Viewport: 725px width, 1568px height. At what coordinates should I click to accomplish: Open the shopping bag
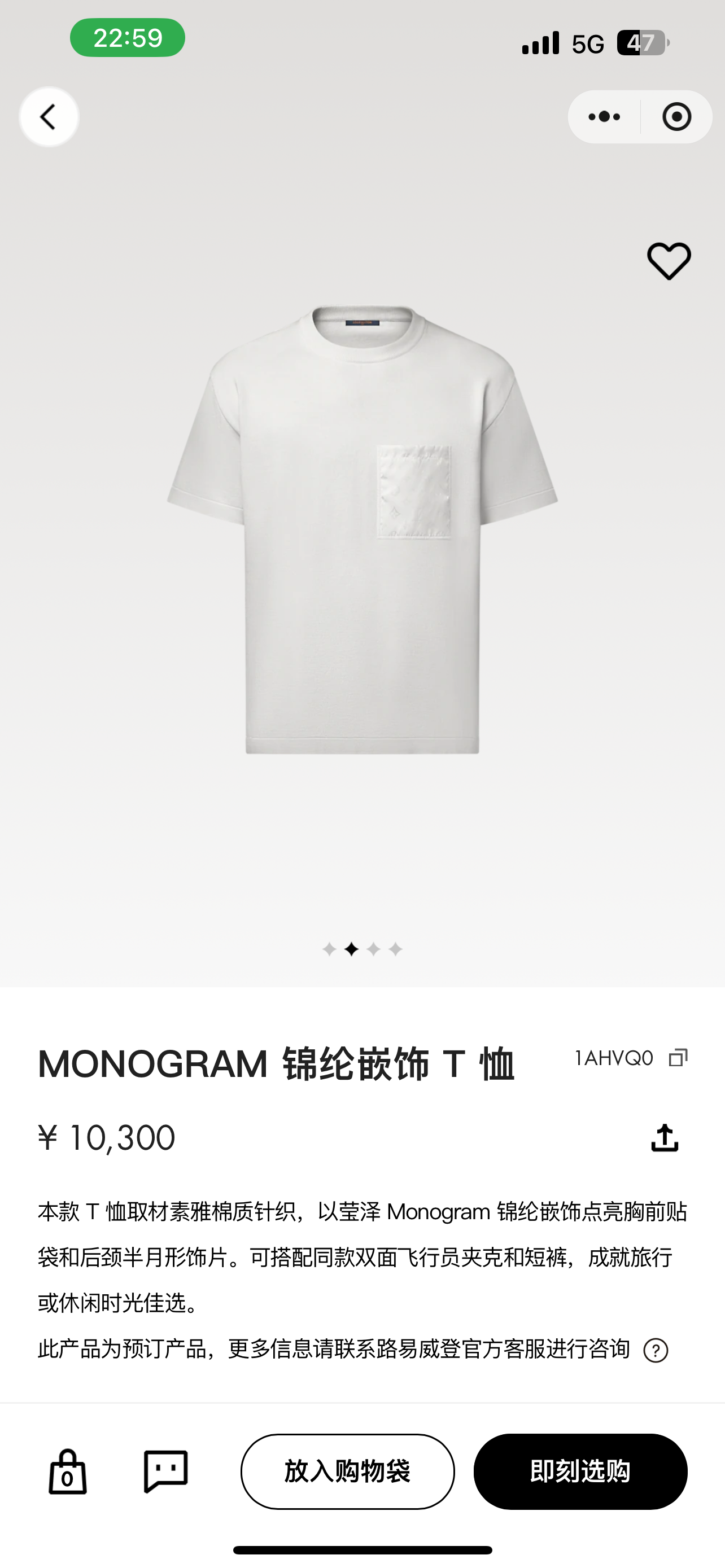tap(68, 1472)
